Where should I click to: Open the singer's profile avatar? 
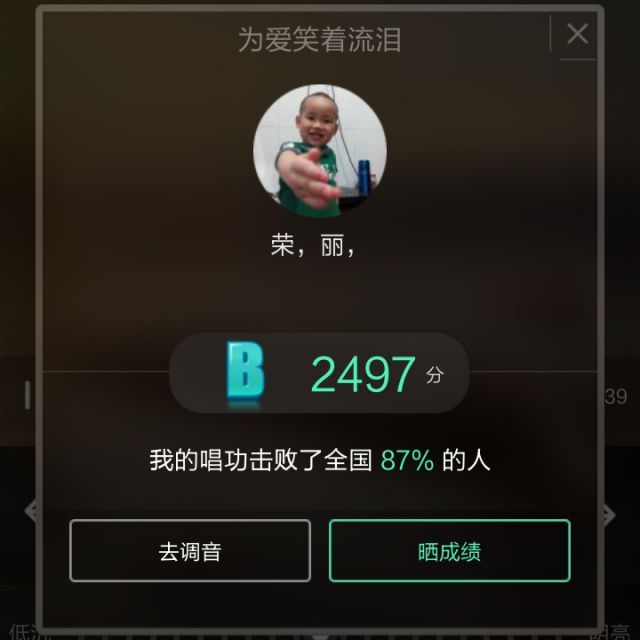320,152
